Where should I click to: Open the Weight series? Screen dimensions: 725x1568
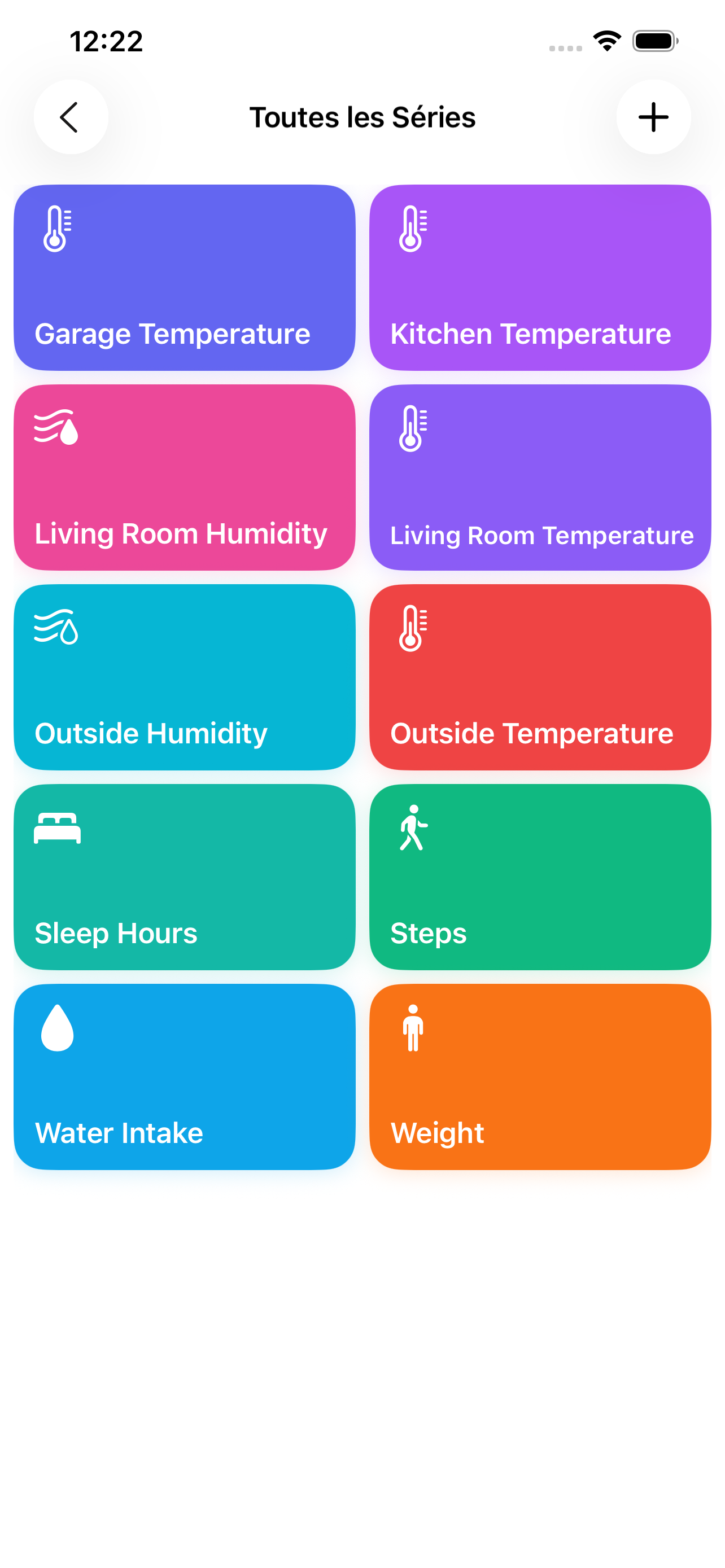click(x=539, y=1078)
